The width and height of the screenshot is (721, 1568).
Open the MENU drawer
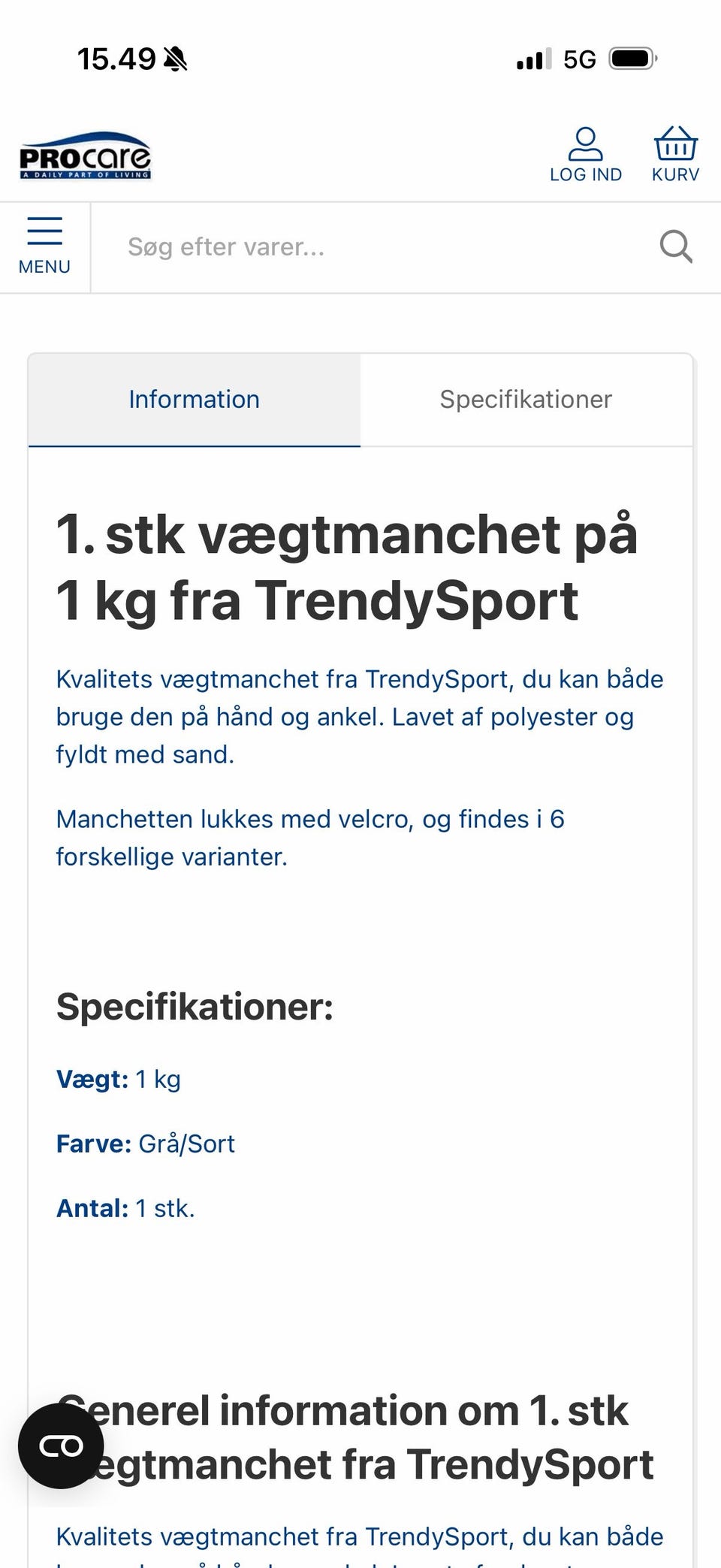point(44,247)
